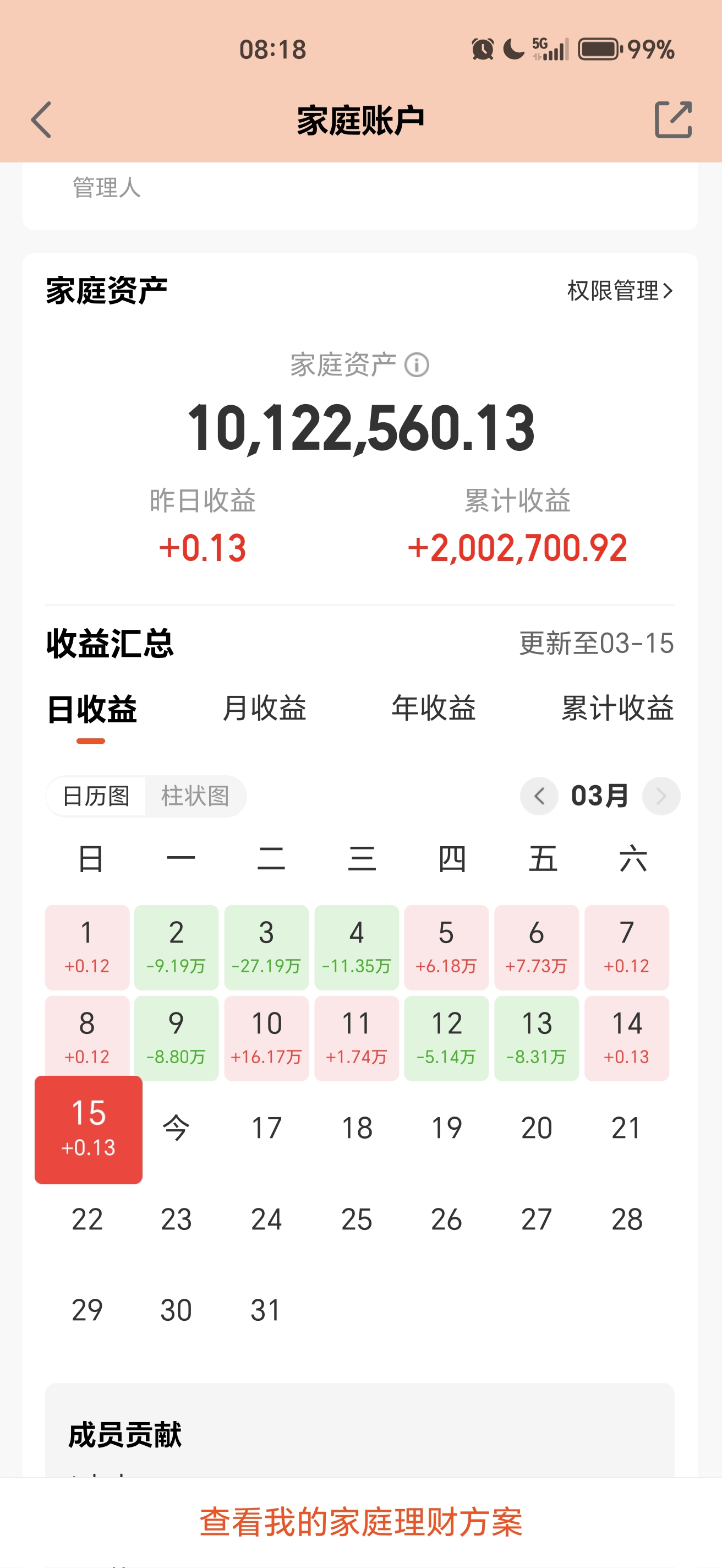
Task: Select the 日历图 view mode
Action: click(x=96, y=796)
